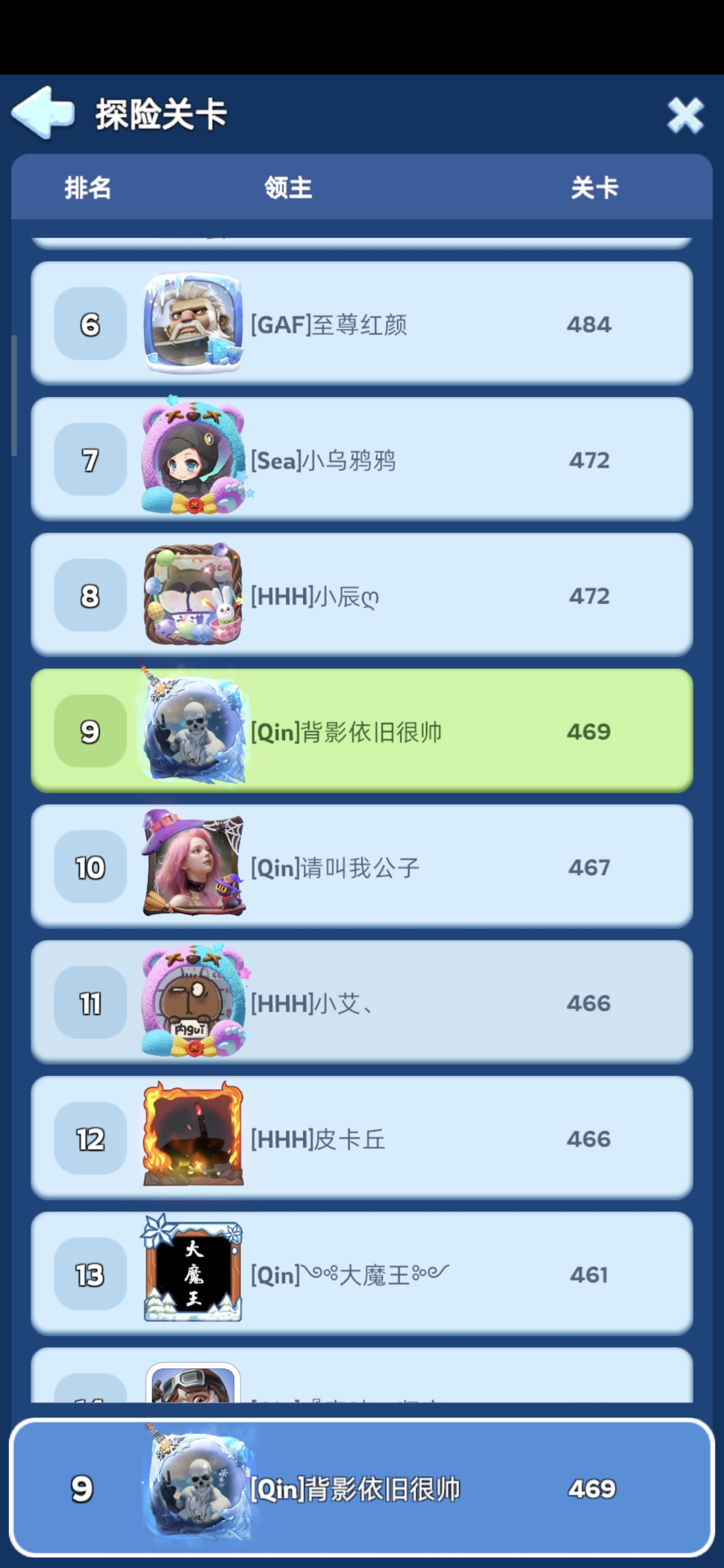Image resolution: width=724 pixels, height=1568 pixels.
Task: Close the 探险关卡 leaderboard
Action: coord(685,115)
